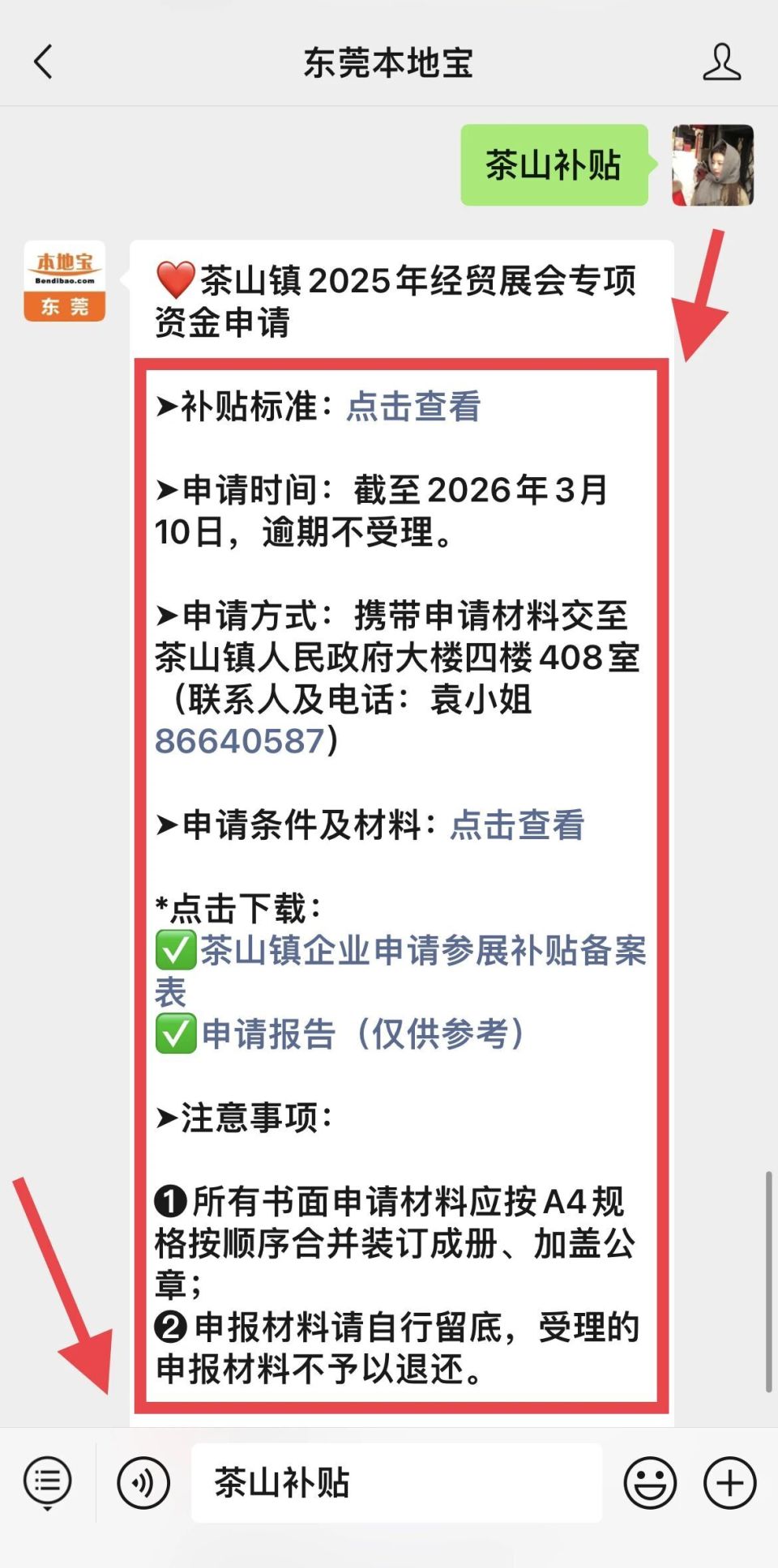Tap the user's own avatar thumbnail

click(x=712, y=166)
